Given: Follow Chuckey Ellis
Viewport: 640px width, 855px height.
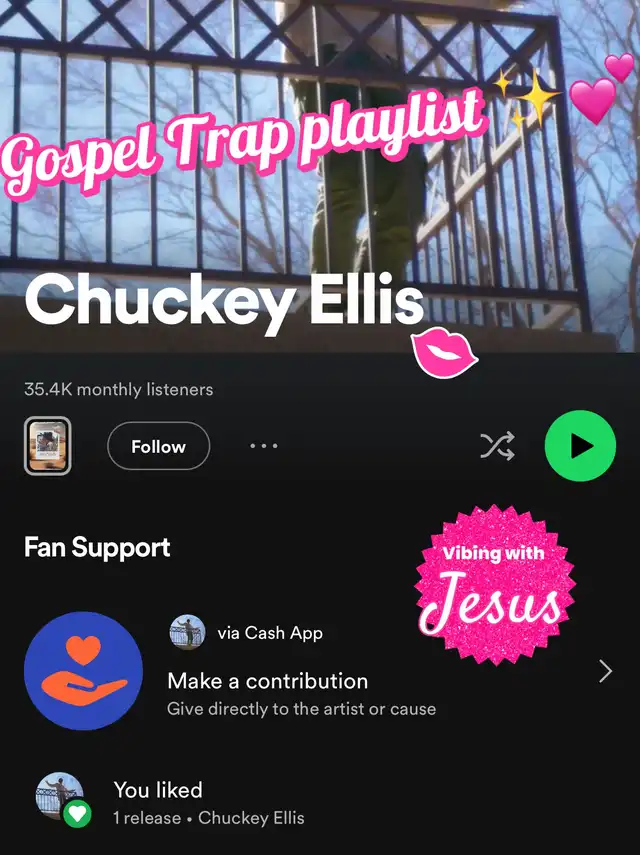Looking at the screenshot, I should click(158, 446).
